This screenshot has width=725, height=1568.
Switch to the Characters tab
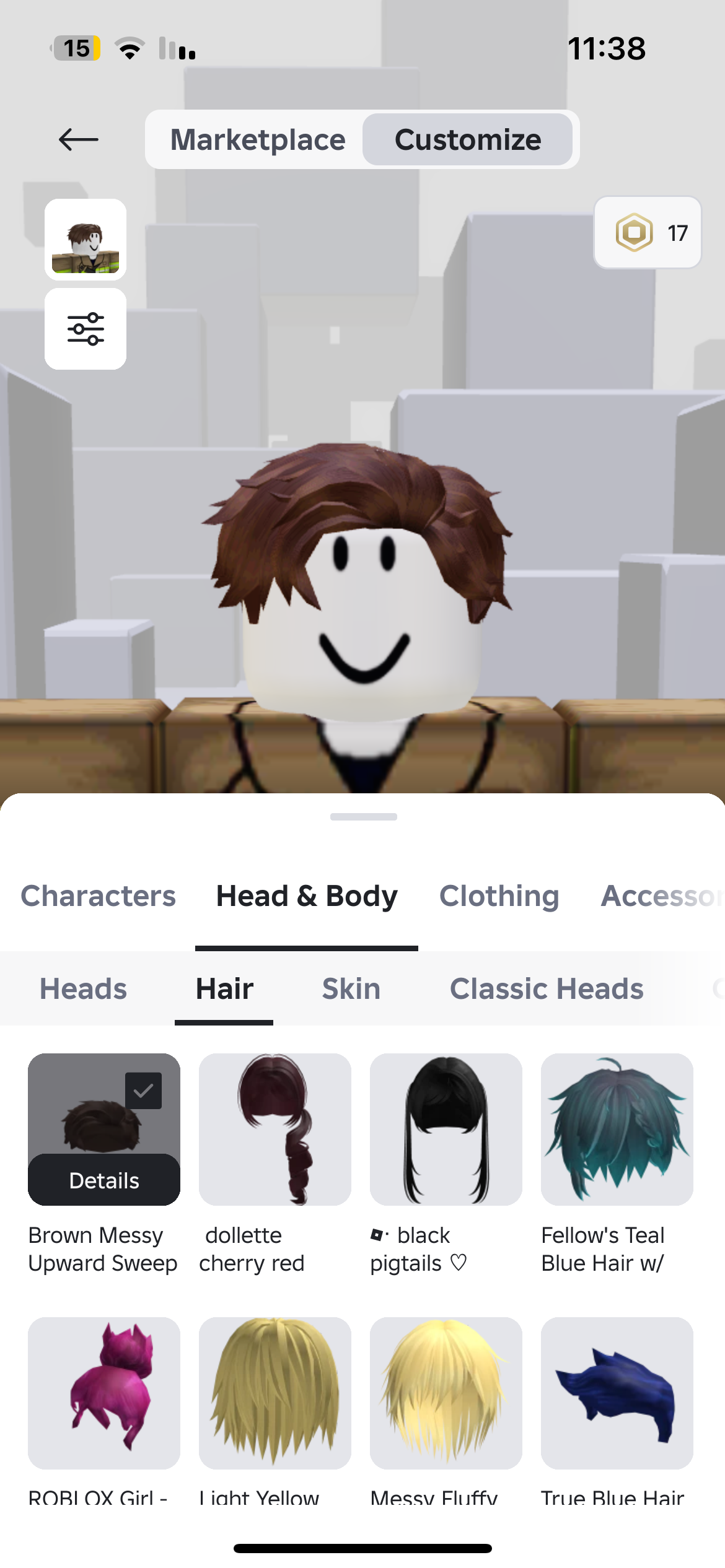click(x=99, y=896)
